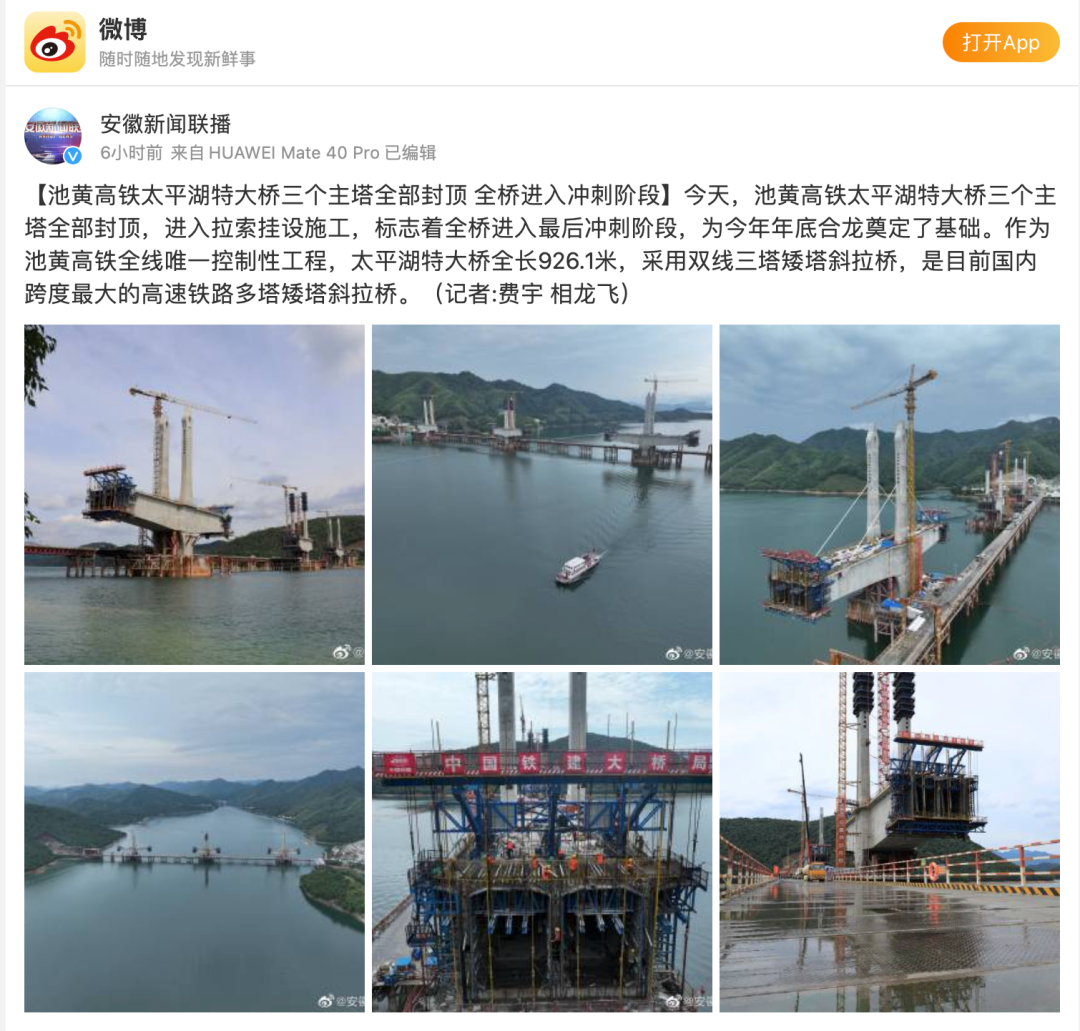Open distant panorama photo of the whole bridge
1080x1031 pixels.
pos(194,841)
